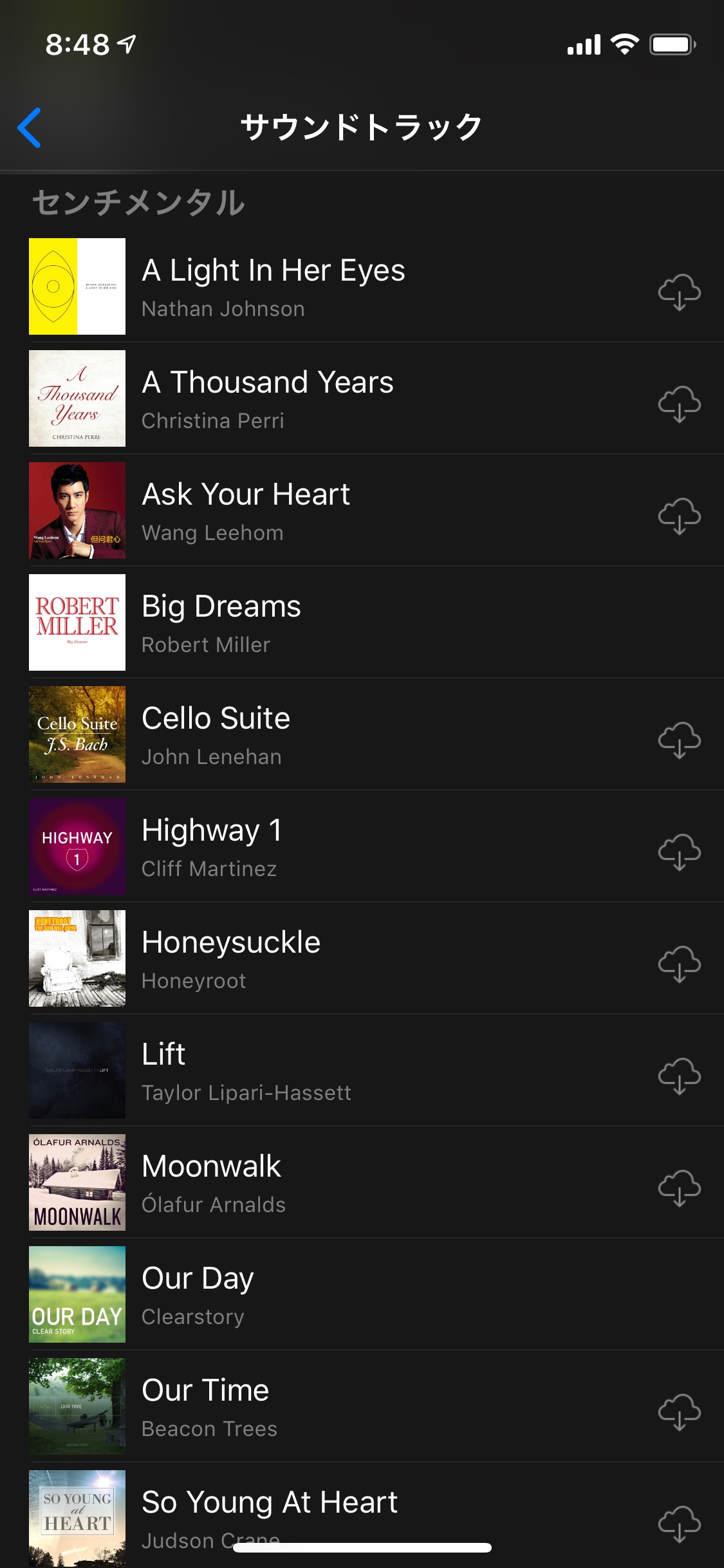Download A Light In Her Eyes

pyautogui.click(x=679, y=292)
